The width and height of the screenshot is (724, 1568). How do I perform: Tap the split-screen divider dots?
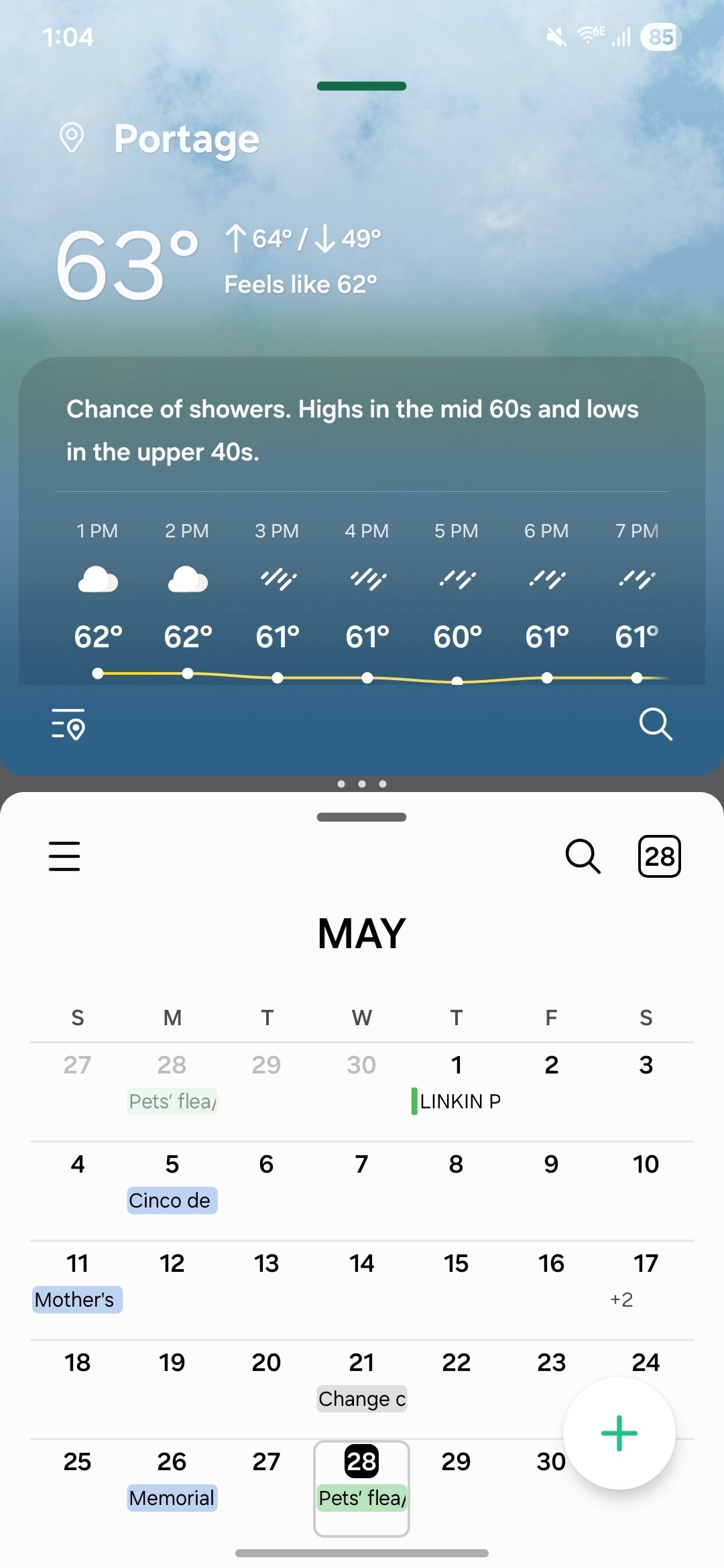pos(361,784)
